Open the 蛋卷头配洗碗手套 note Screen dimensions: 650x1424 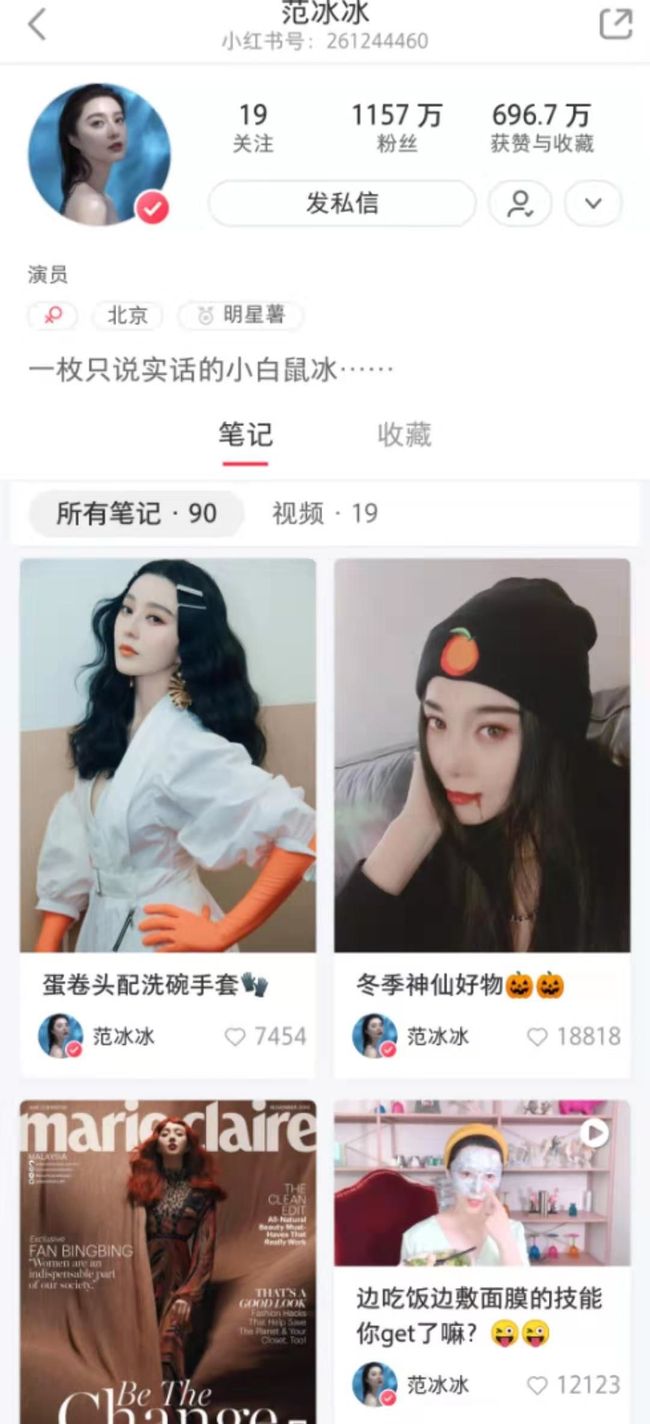click(x=168, y=755)
